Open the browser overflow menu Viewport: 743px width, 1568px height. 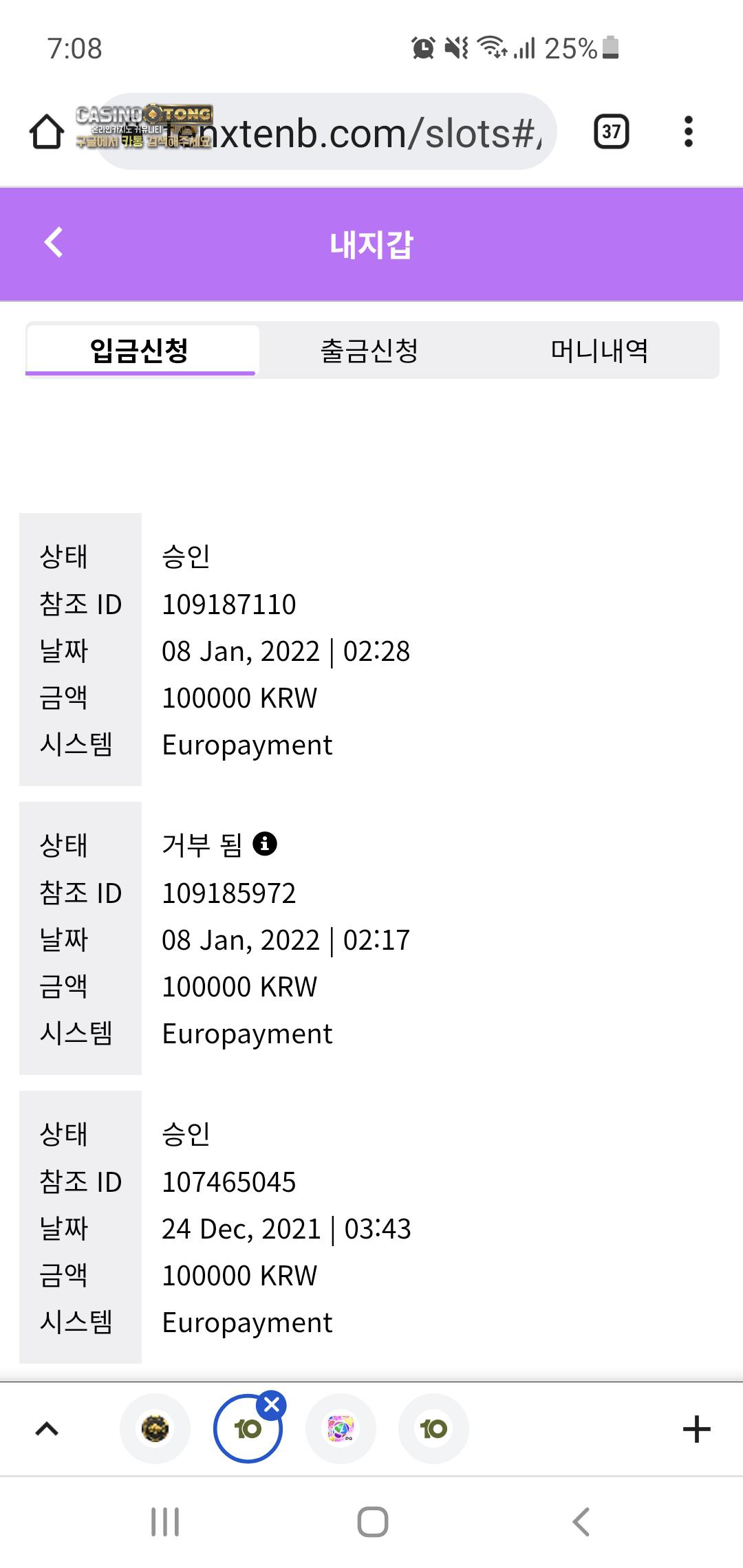click(688, 131)
